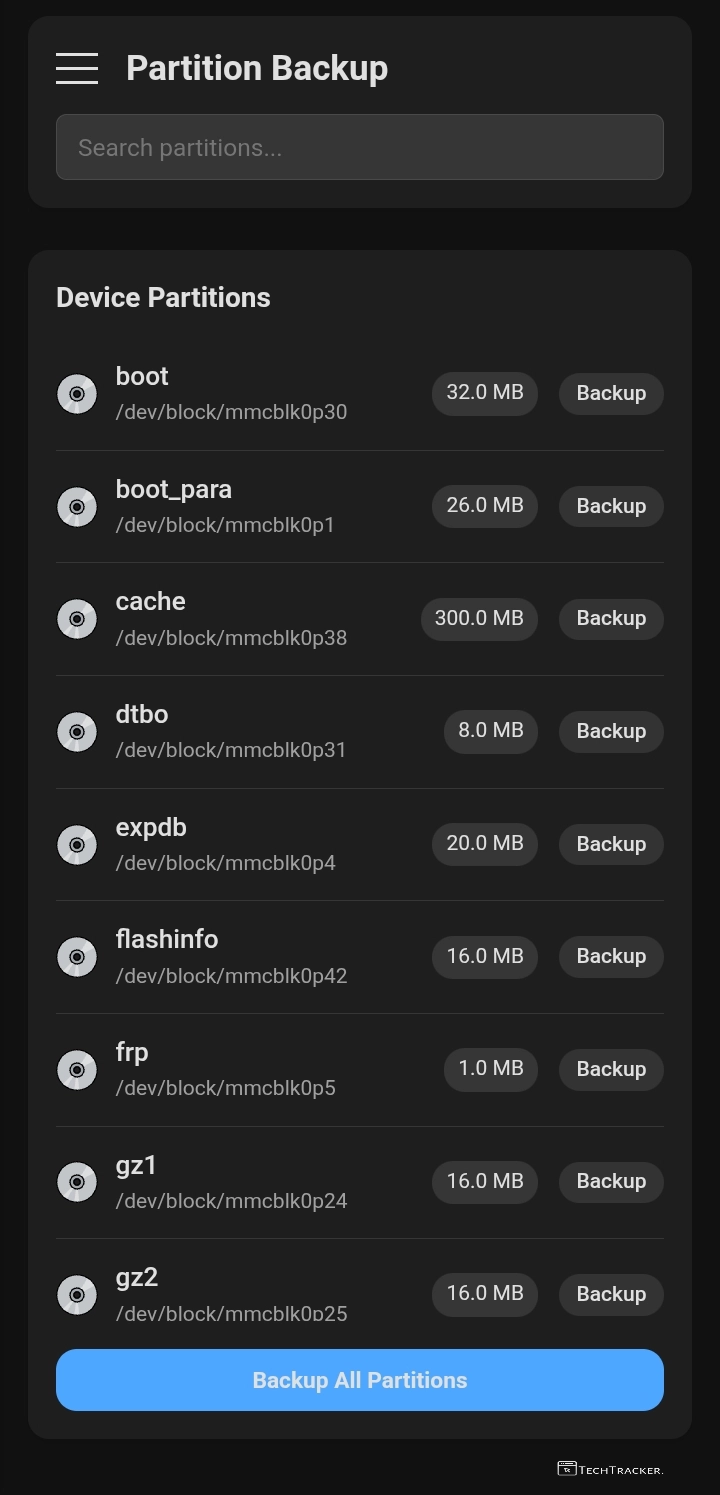Hit Backup for the cache partition
The height and width of the screenshot is (1495, 720).
[x=610, y=618]
